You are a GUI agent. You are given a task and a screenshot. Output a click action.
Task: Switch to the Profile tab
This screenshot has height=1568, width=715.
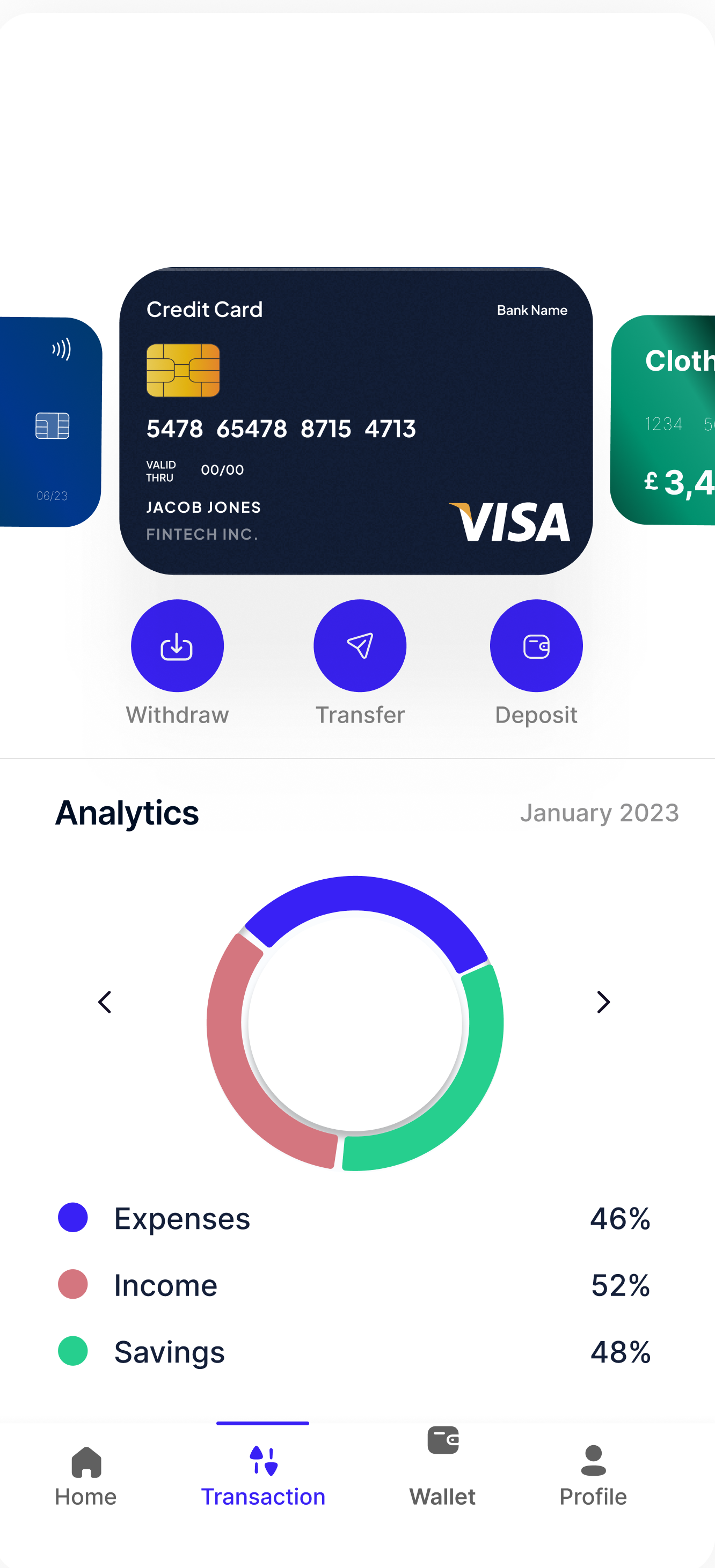click(x=593, y=1476)
